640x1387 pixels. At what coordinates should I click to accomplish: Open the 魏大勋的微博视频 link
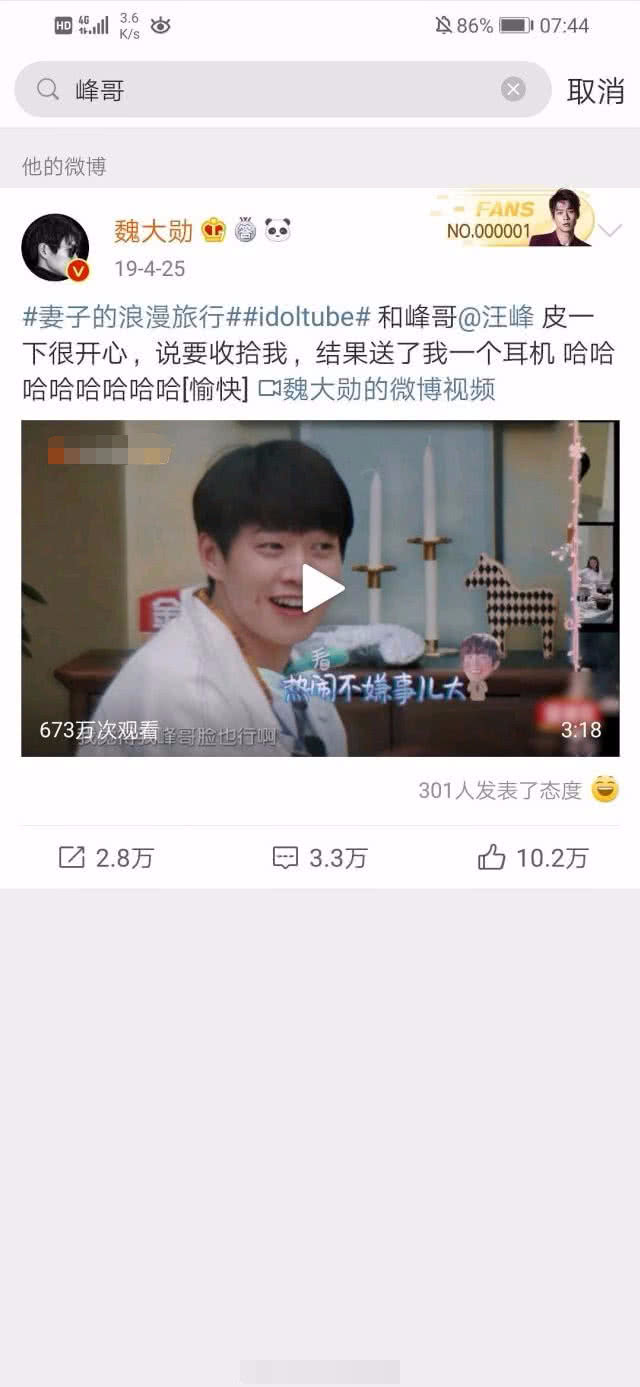click(376, 389)
